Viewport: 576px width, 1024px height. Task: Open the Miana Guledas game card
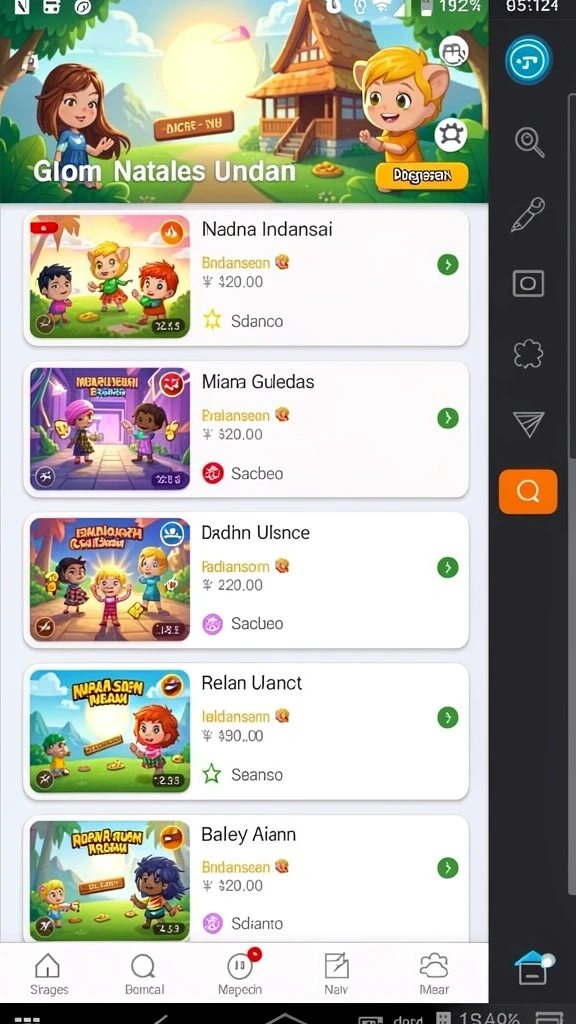246,429
